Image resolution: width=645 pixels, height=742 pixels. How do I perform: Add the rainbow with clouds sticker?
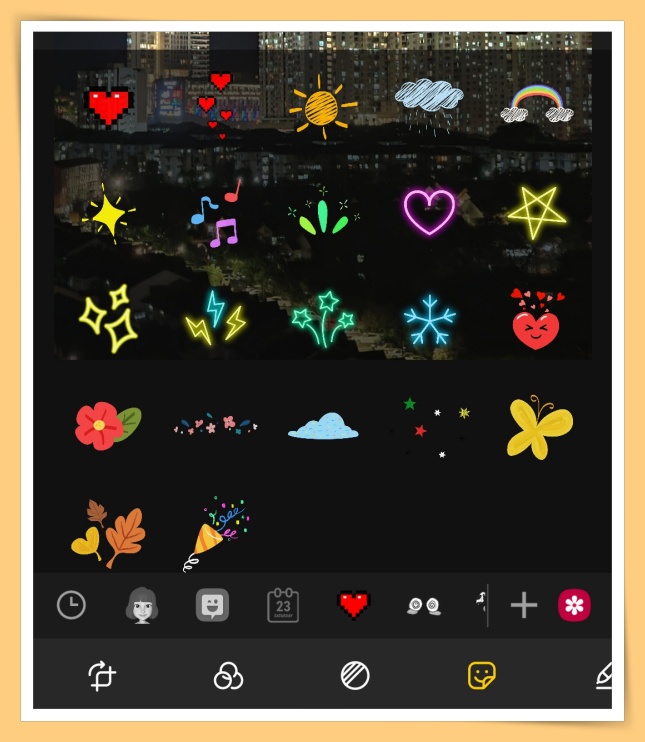click(x=538, y=102)
